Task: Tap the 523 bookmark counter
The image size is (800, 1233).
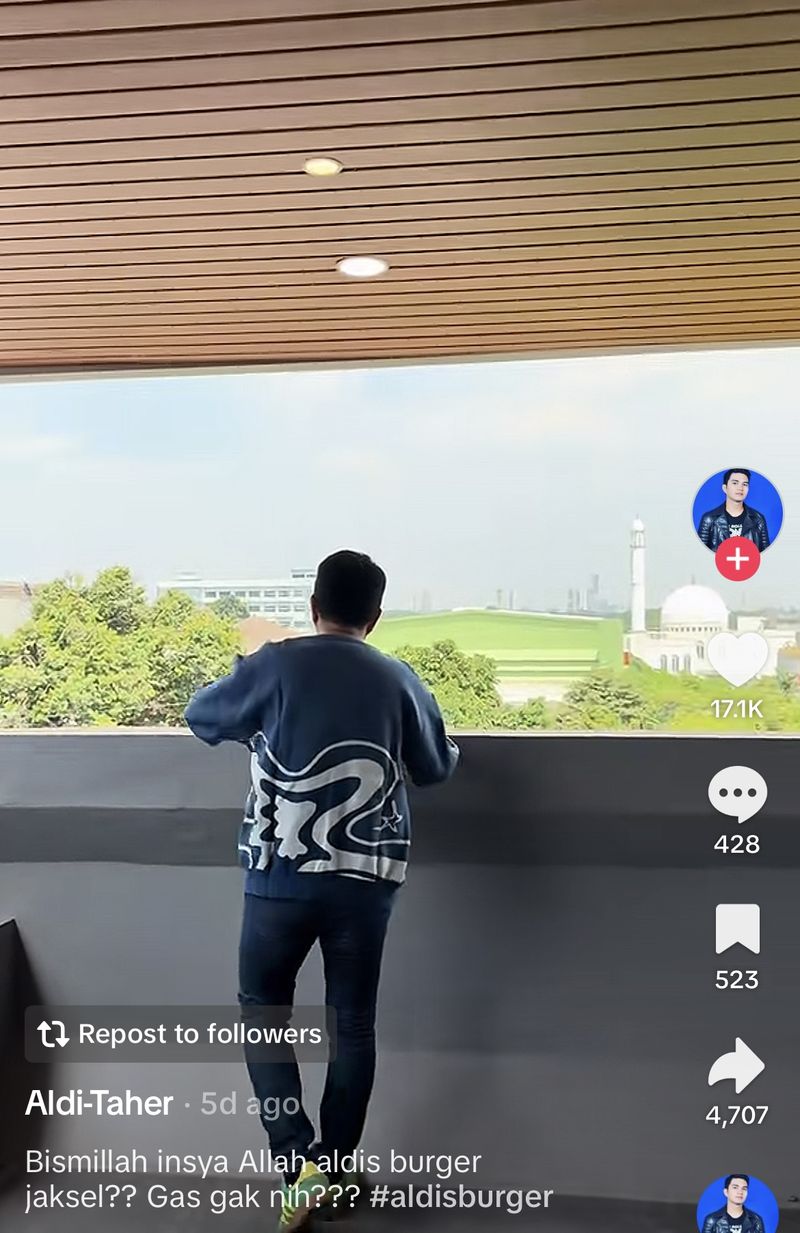Action: (737, 978)
